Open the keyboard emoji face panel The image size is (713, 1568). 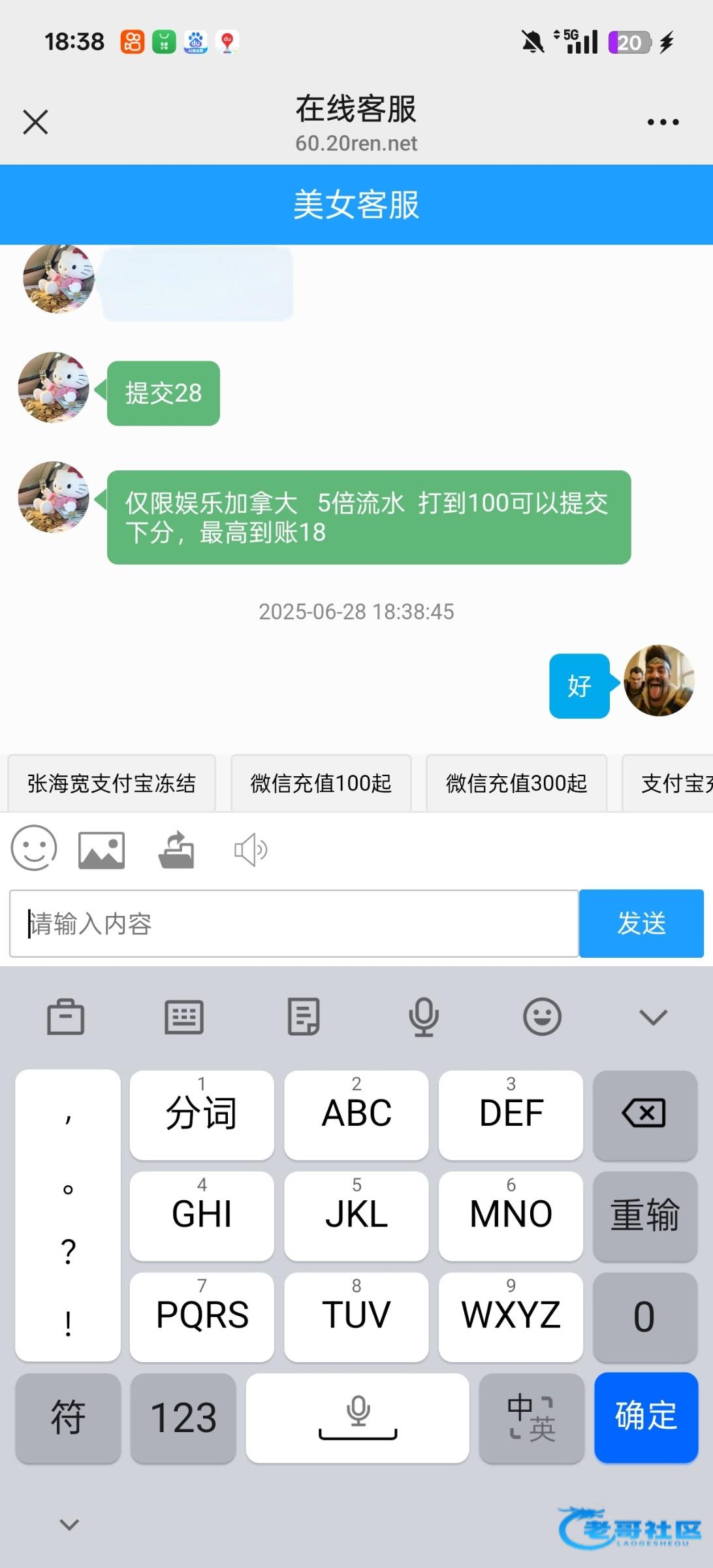542,1017
